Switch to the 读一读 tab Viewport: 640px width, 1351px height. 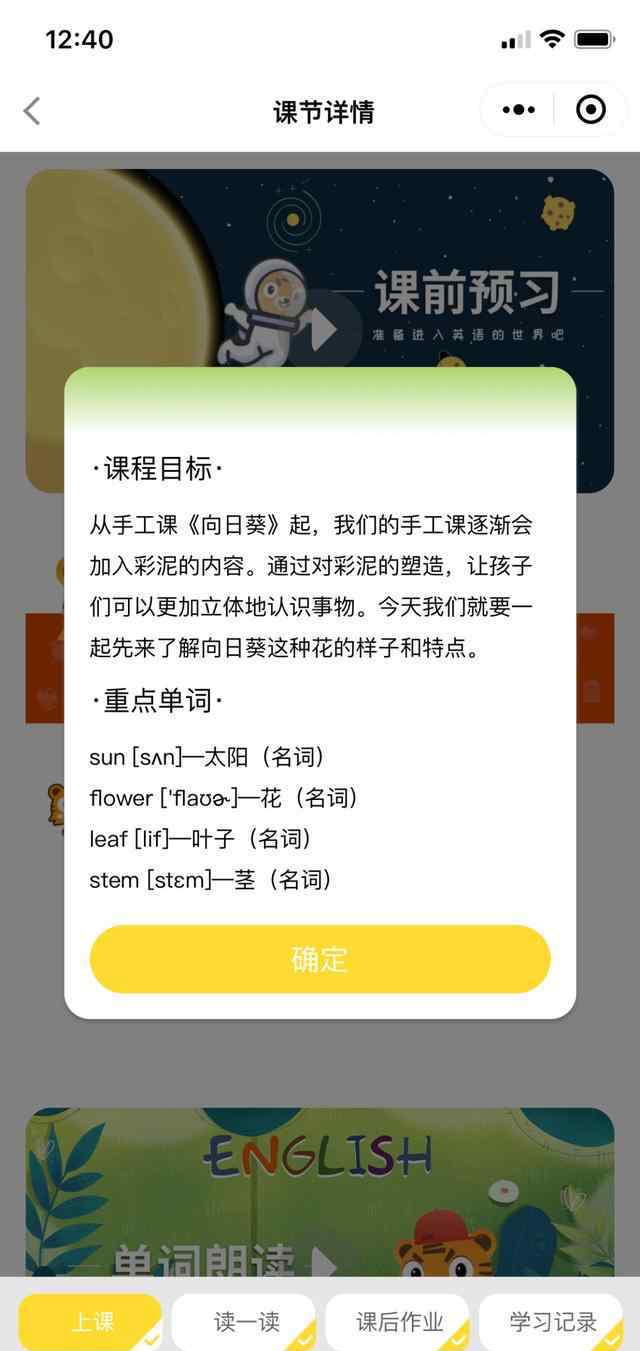[x=245, y=1321]
